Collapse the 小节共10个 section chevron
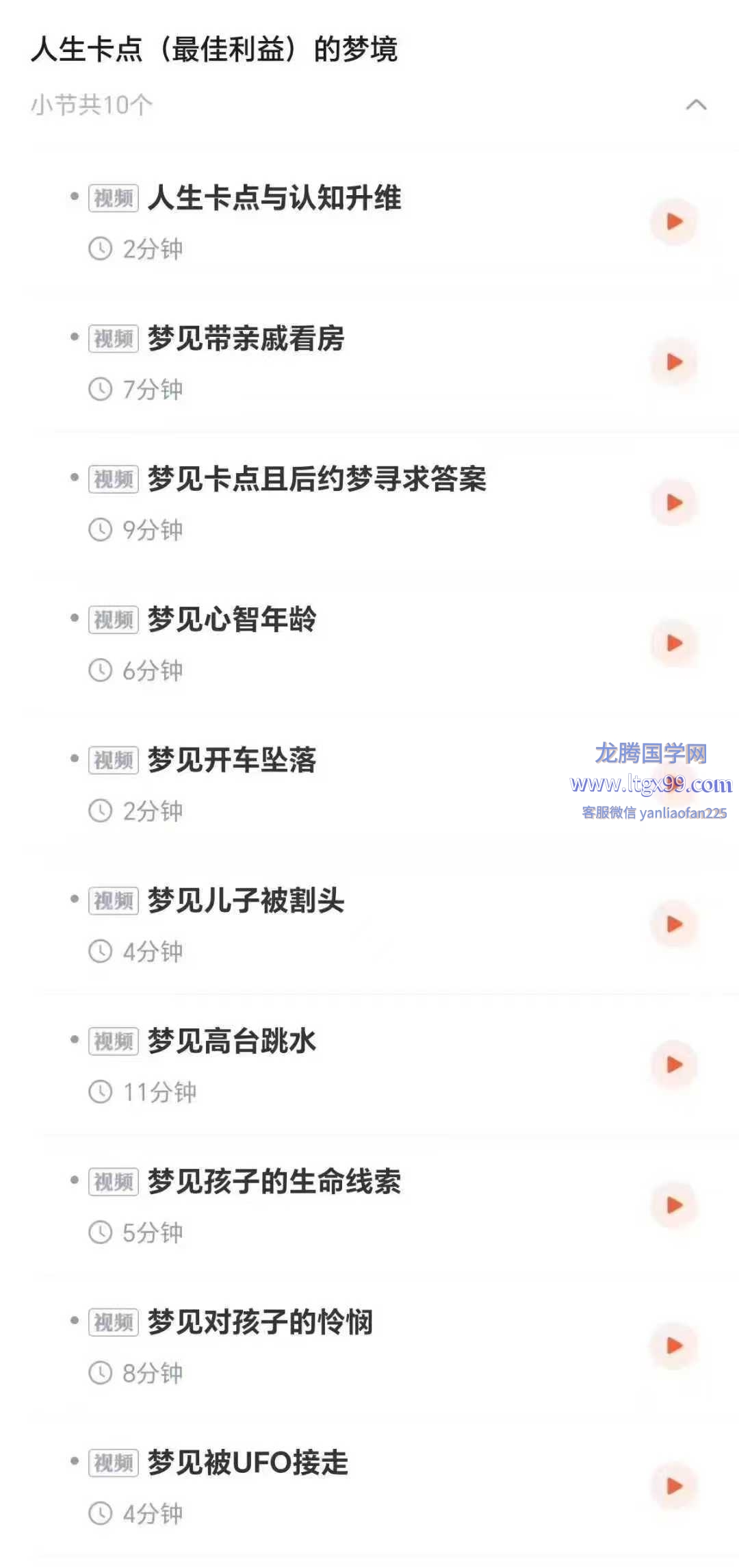 (x=696, y=105)
